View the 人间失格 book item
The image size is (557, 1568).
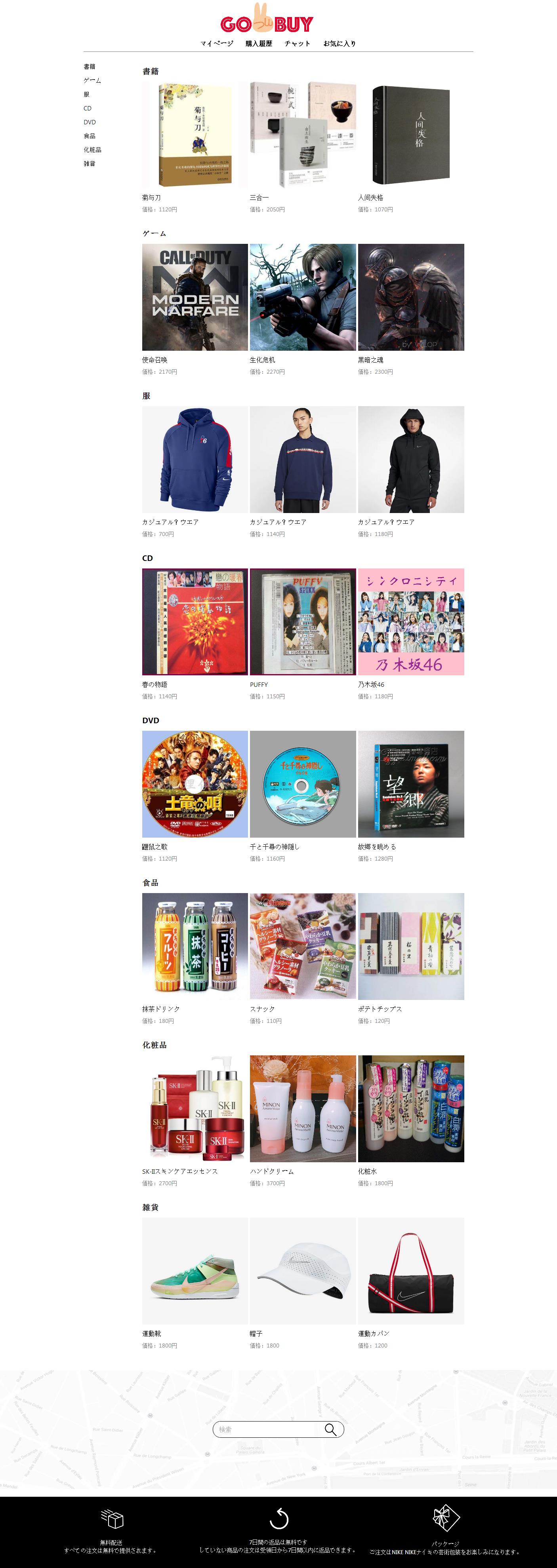pos(411,135)
